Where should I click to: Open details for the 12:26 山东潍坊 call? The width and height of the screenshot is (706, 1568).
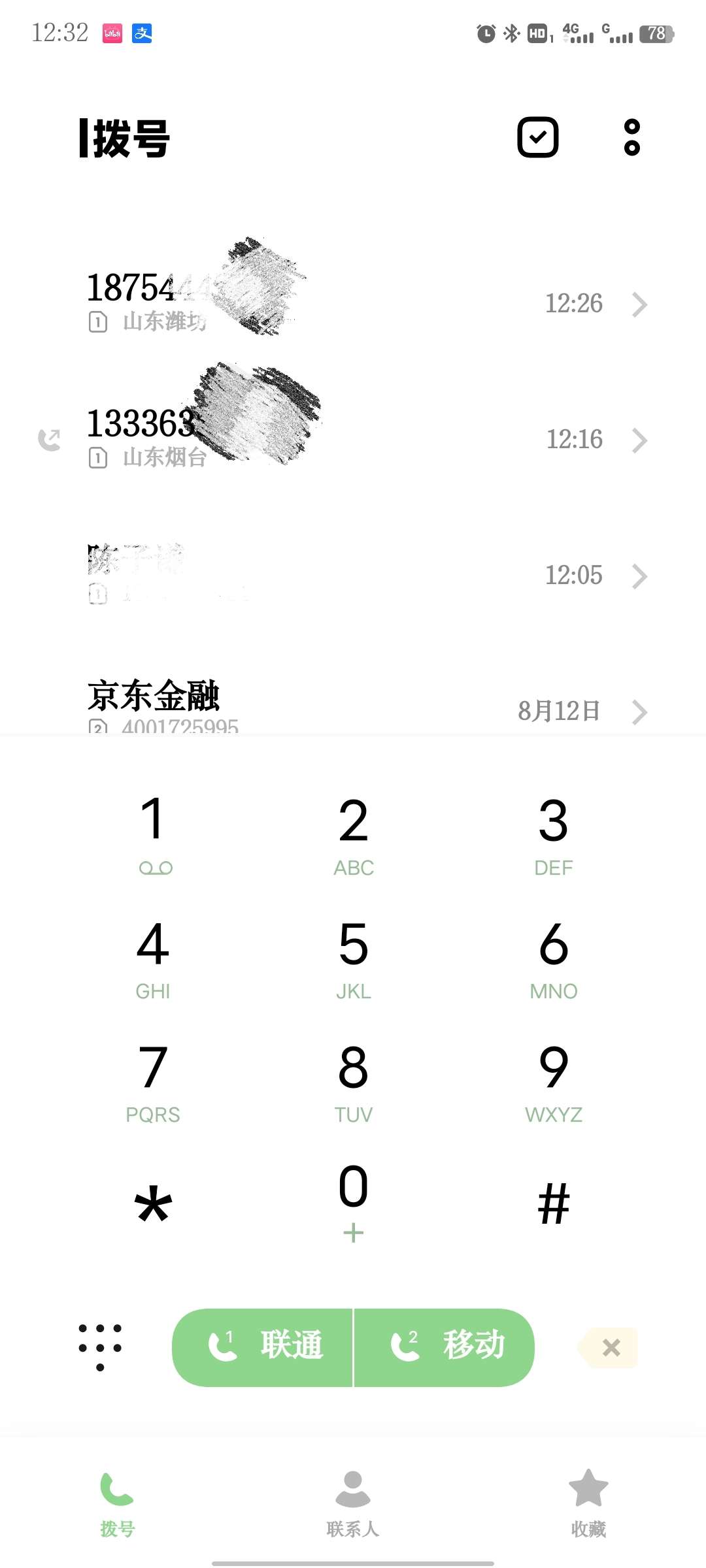coord(639,304)
